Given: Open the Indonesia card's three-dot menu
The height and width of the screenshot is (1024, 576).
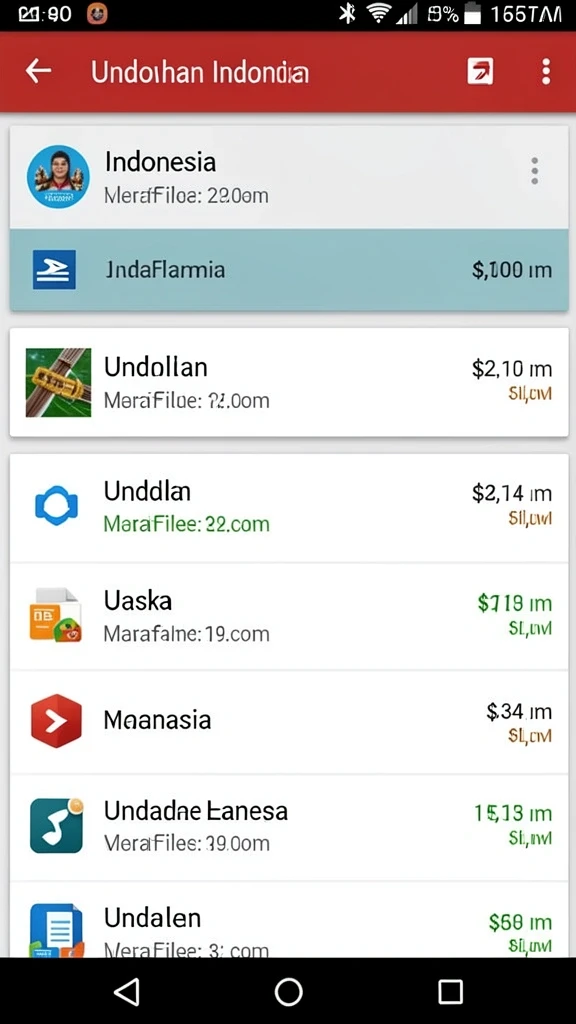Looking at the screenshot, I should (x=535, y=171).
